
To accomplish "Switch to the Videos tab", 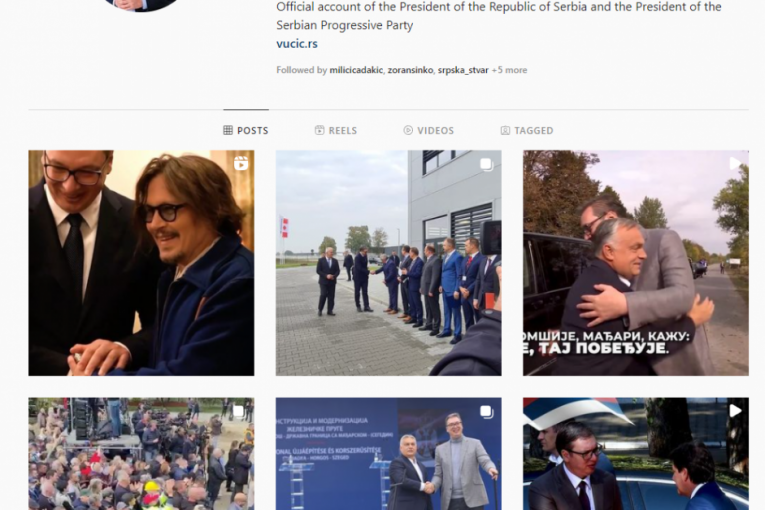I will [x=428, y=131].
